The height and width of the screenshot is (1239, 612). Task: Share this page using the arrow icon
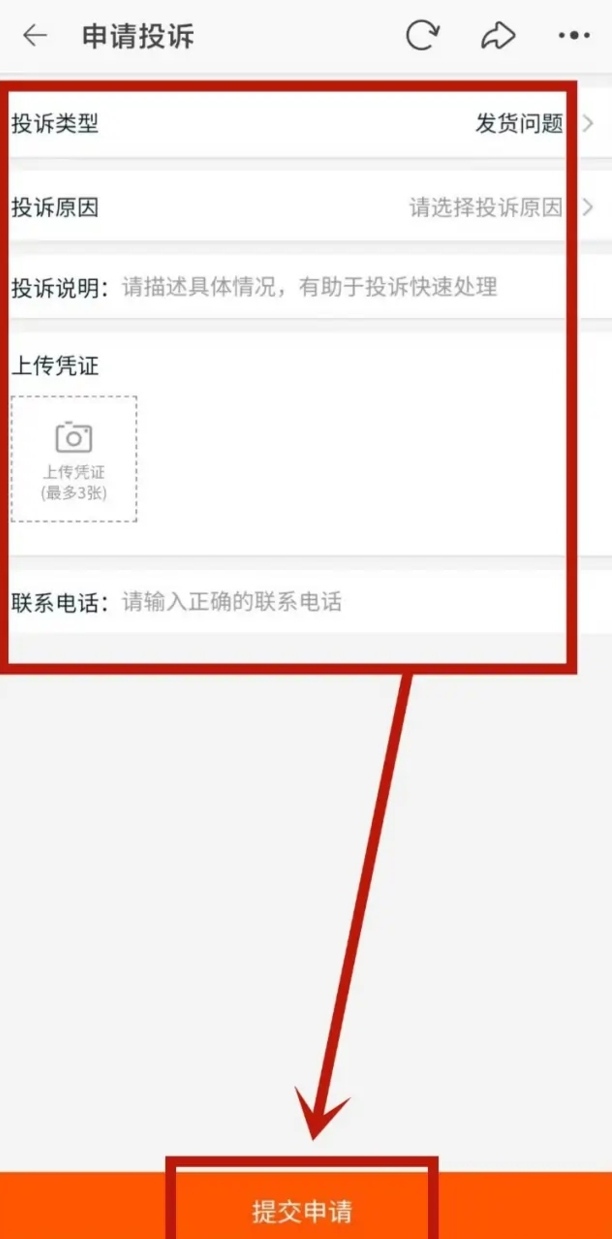[x=497, y=36]
